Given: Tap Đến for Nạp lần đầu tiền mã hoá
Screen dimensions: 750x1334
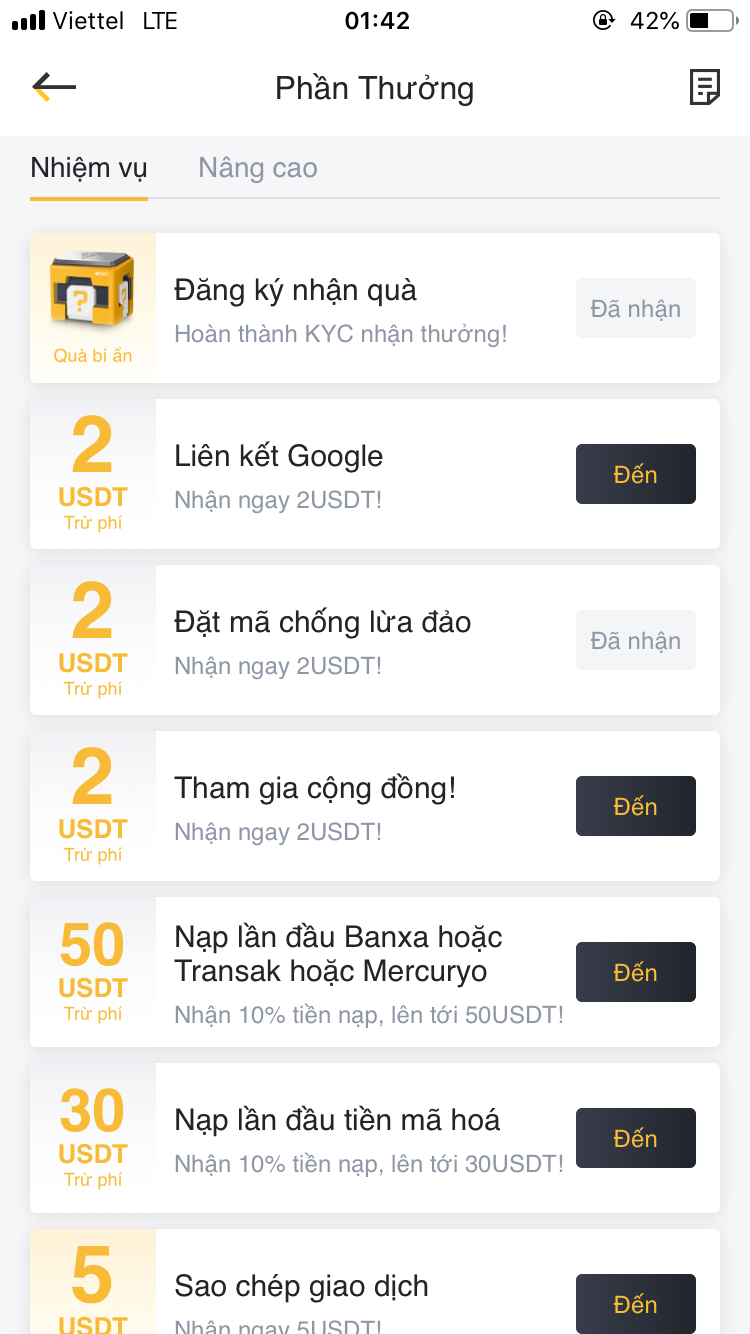Looking at the screenshot, I should (635, 1138).
